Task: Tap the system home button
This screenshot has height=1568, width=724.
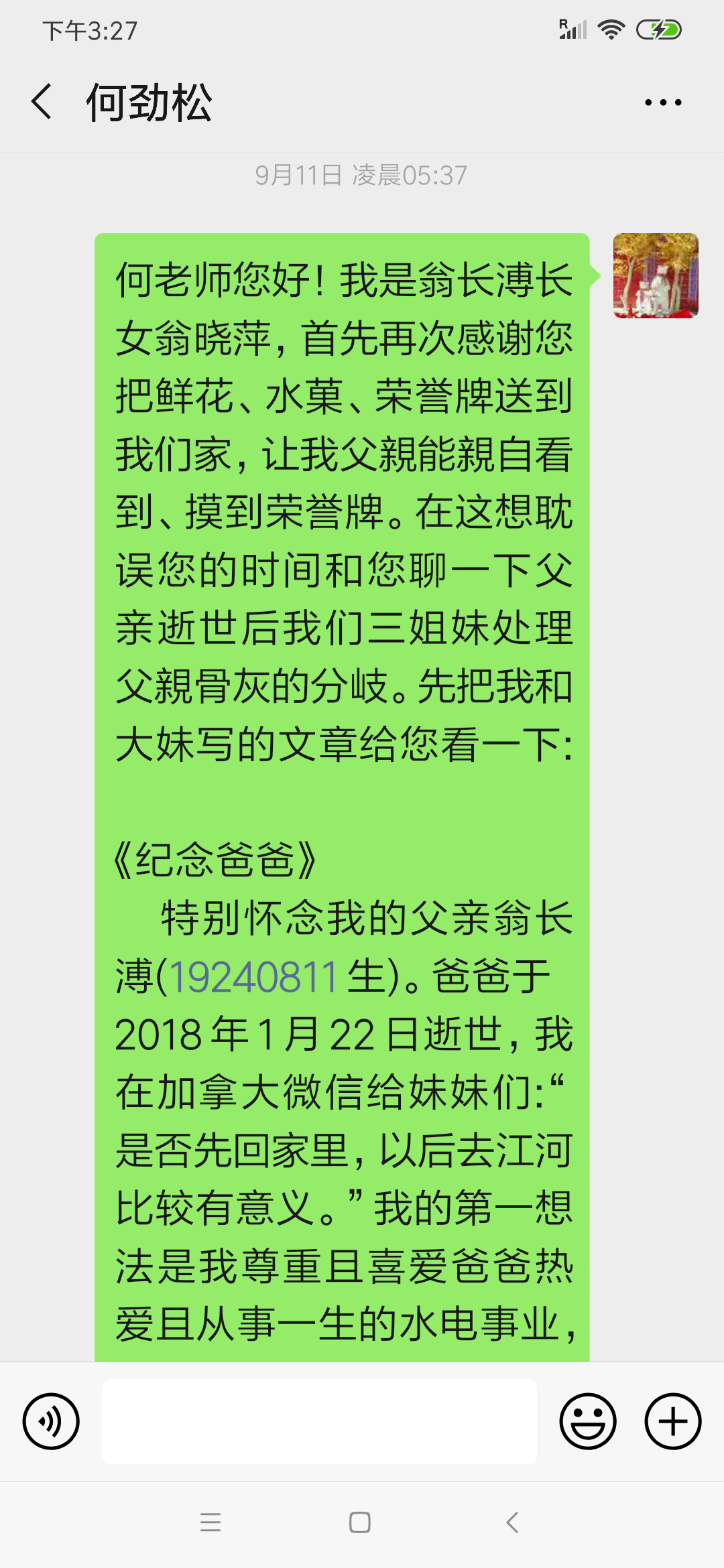Action: point(360,1522)
